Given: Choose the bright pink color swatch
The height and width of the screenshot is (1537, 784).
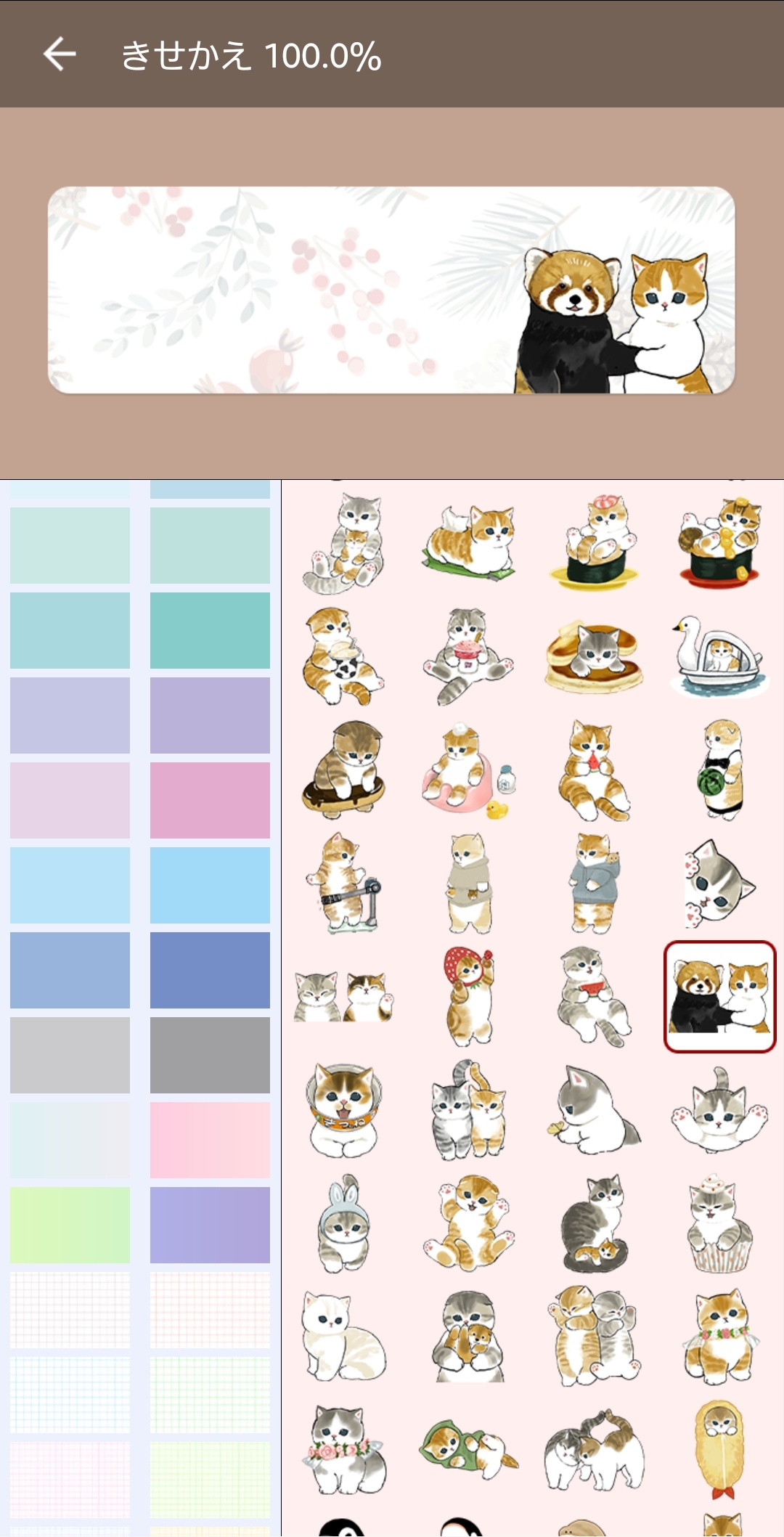Looking at the screenshot, I should 210,799.
